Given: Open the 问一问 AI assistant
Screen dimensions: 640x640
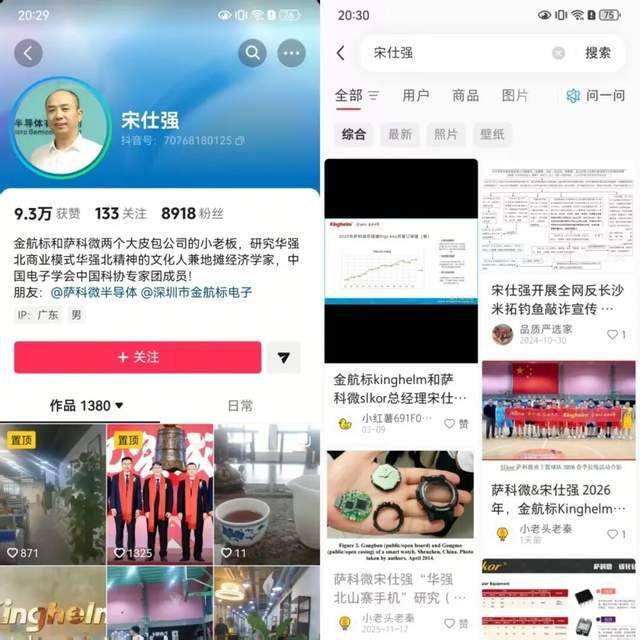Looking at the screenshot, I should [x=595, y=96].
